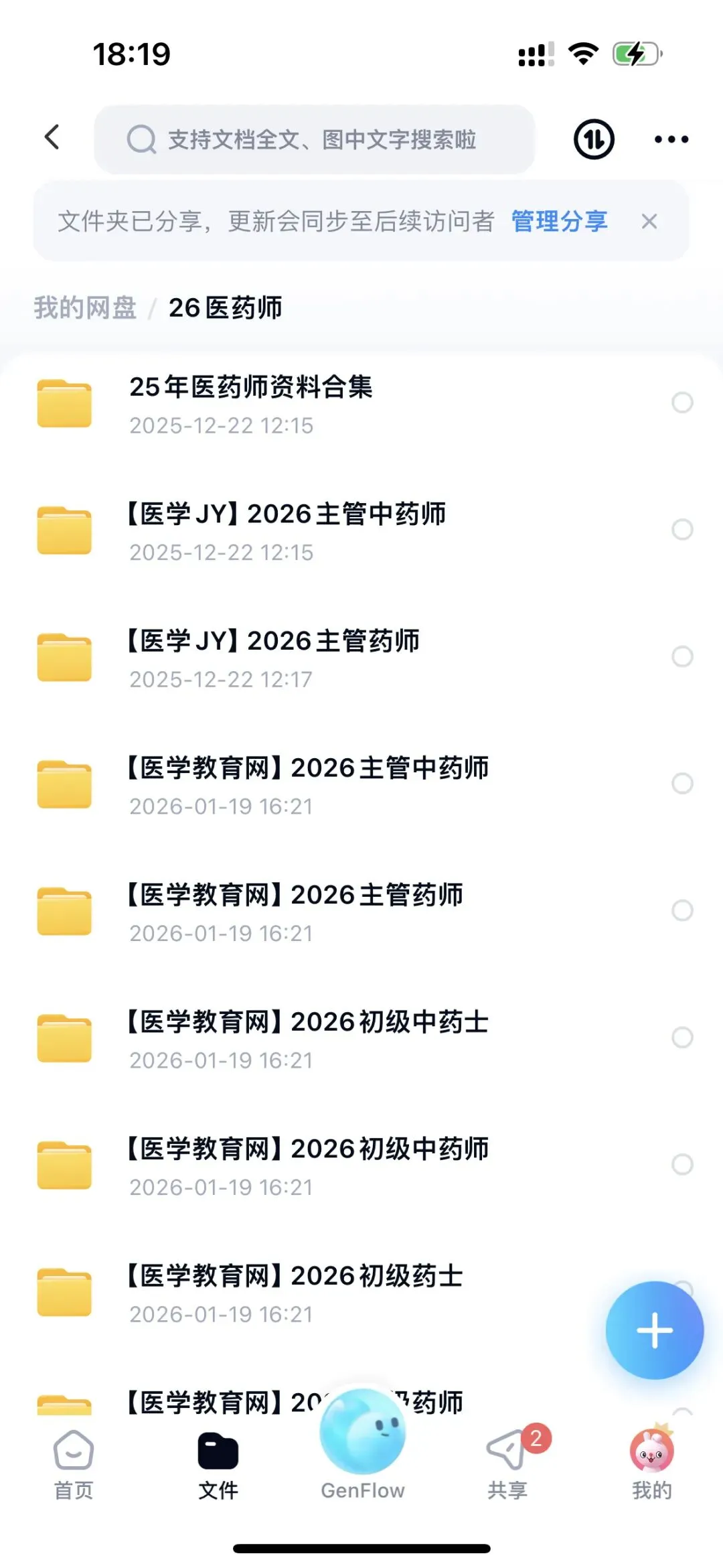The width and height of the screenshot is (723, 1568).
Task: Dismiss the folder shared banner
Action: point(649,221)
